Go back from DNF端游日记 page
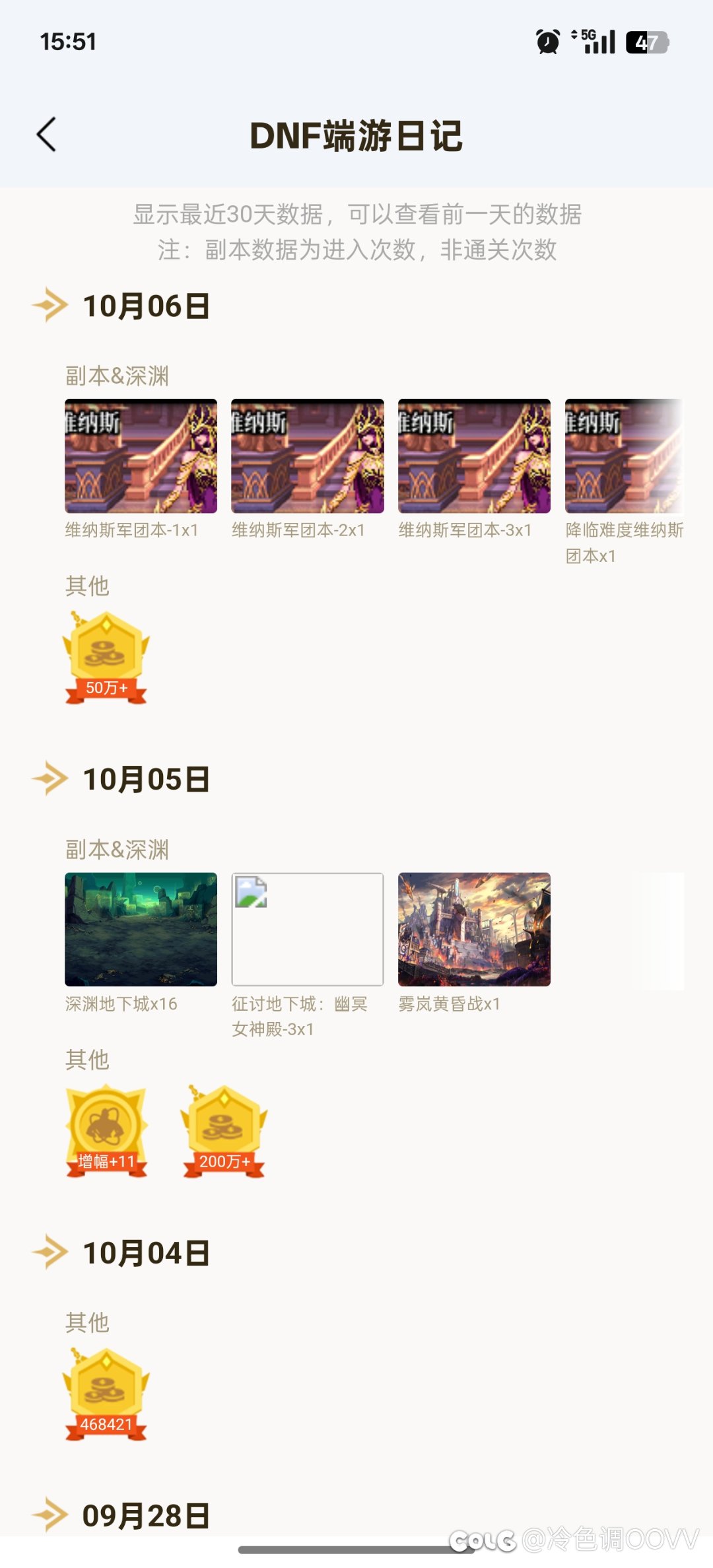The height and width of the screenshot is (1568, 713). click(46, 135)
